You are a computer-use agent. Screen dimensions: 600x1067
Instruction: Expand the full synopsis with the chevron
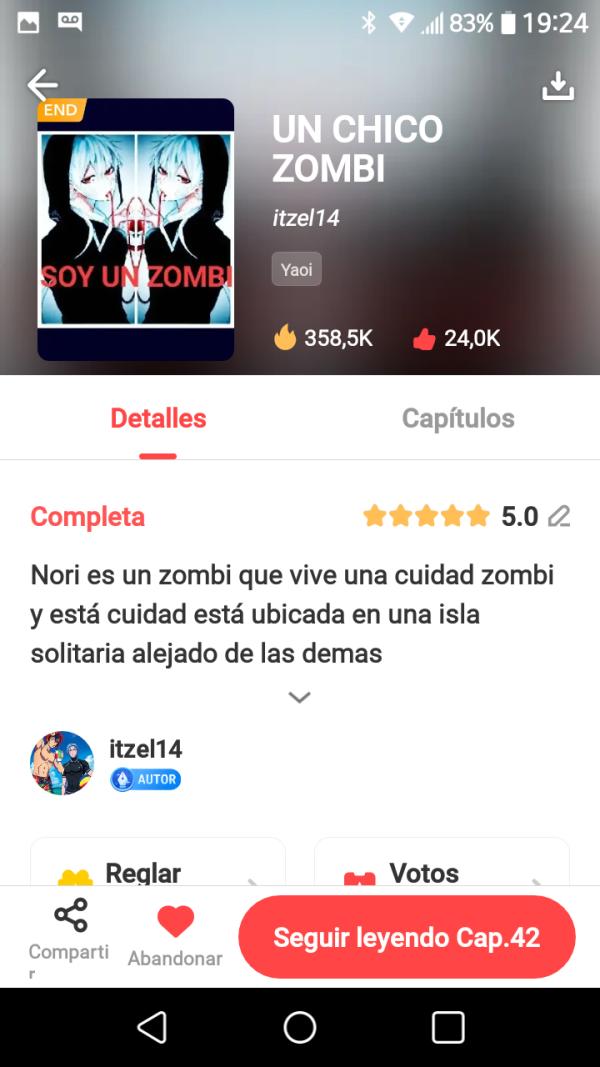pos(299,697)
